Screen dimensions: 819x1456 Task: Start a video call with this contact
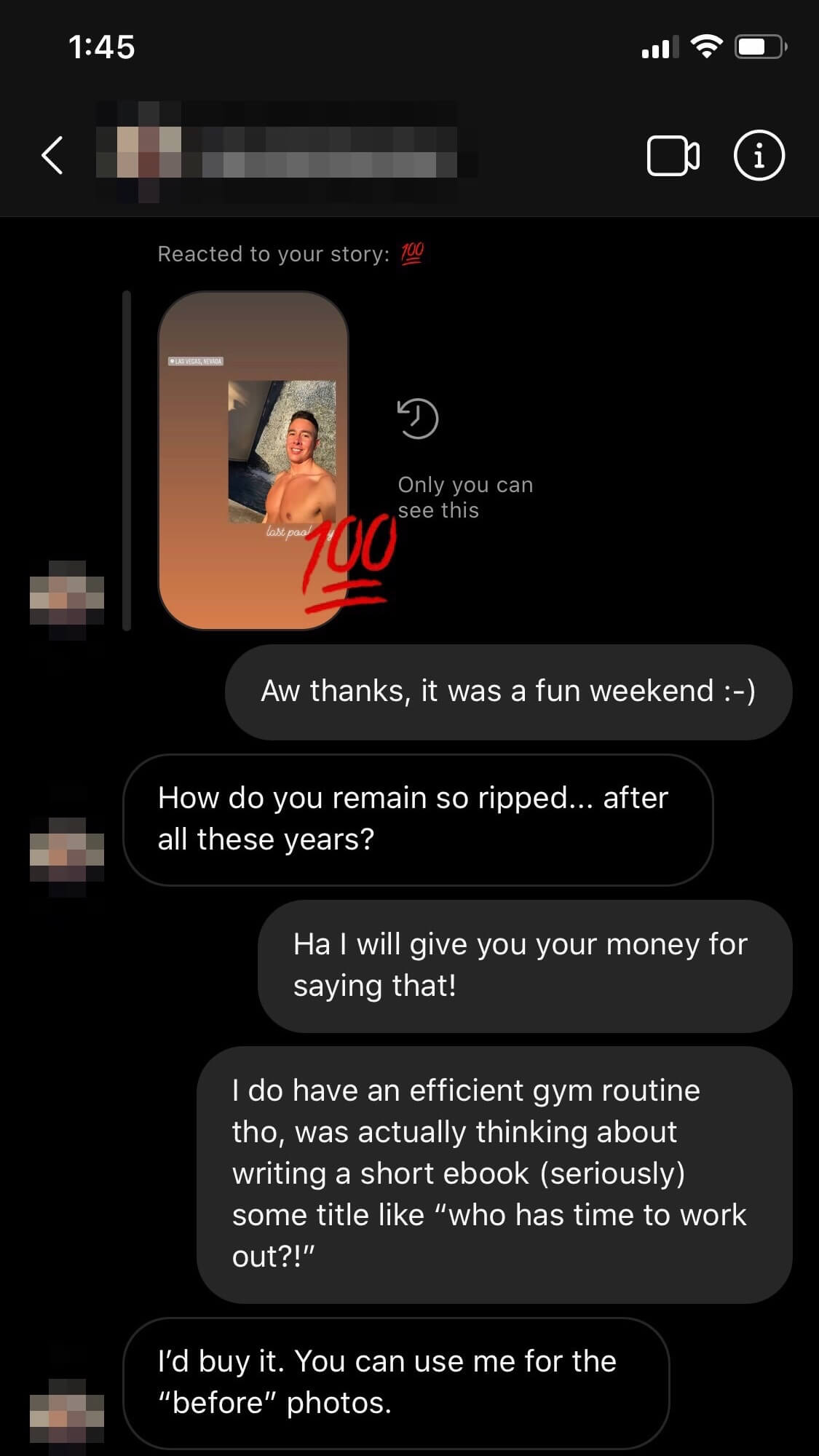(671, 155)
